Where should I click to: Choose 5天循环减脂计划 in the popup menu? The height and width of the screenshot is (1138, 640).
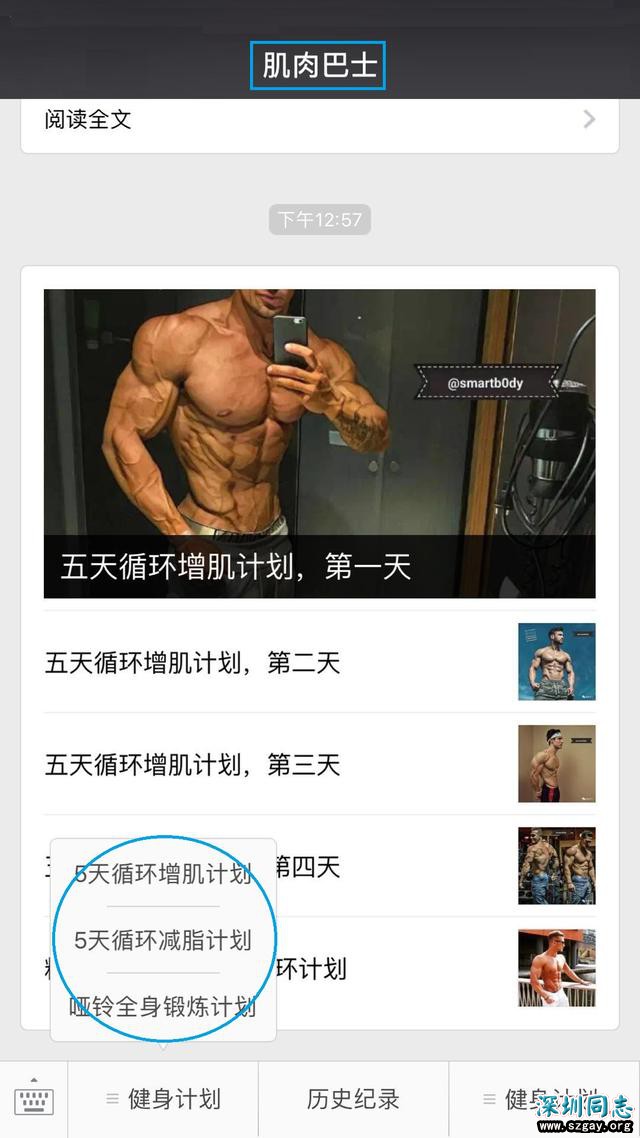pyautogui.click(x=163, y=940)
